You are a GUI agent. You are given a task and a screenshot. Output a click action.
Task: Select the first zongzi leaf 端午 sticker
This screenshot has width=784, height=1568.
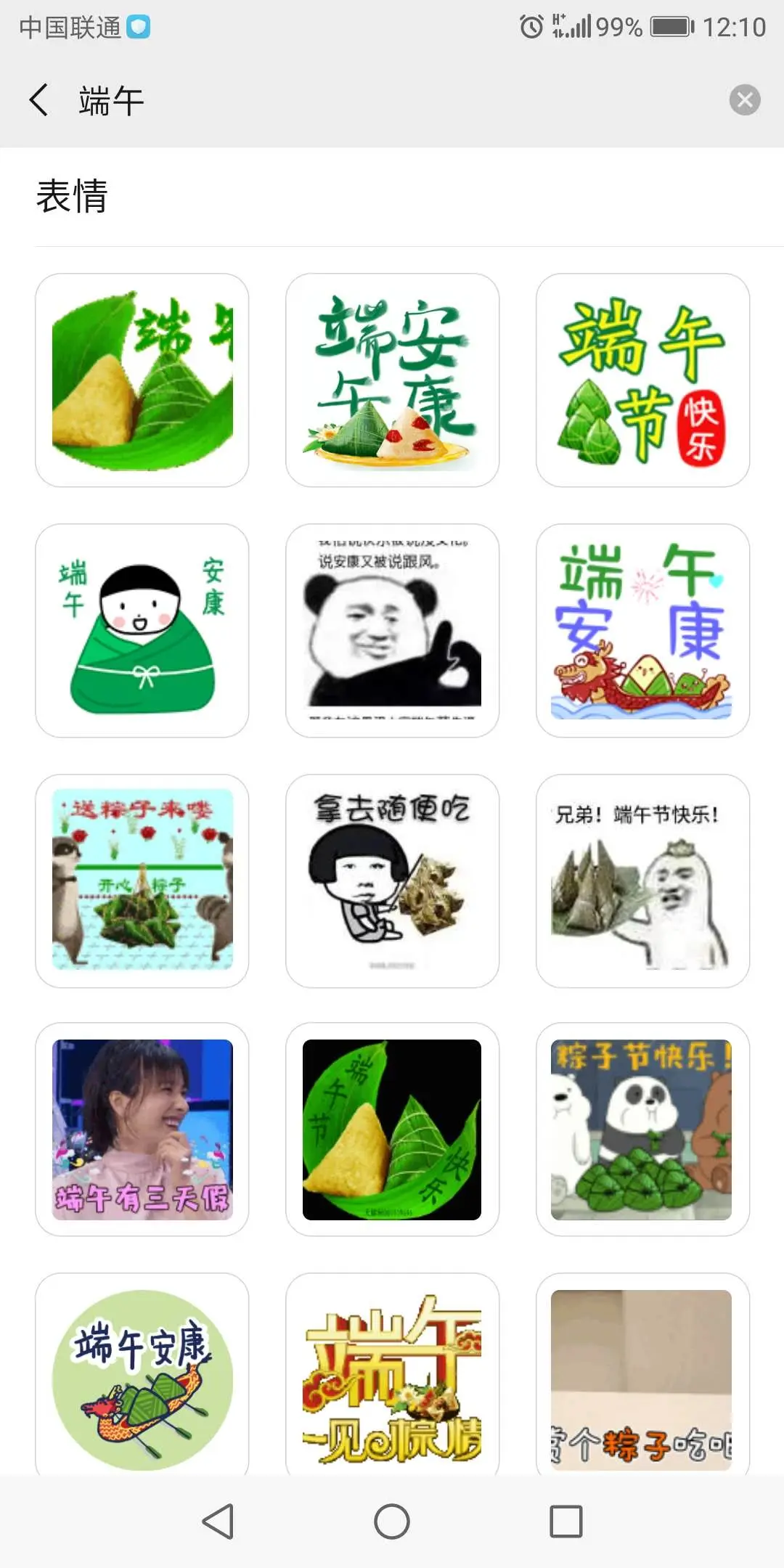click(142, 380)
